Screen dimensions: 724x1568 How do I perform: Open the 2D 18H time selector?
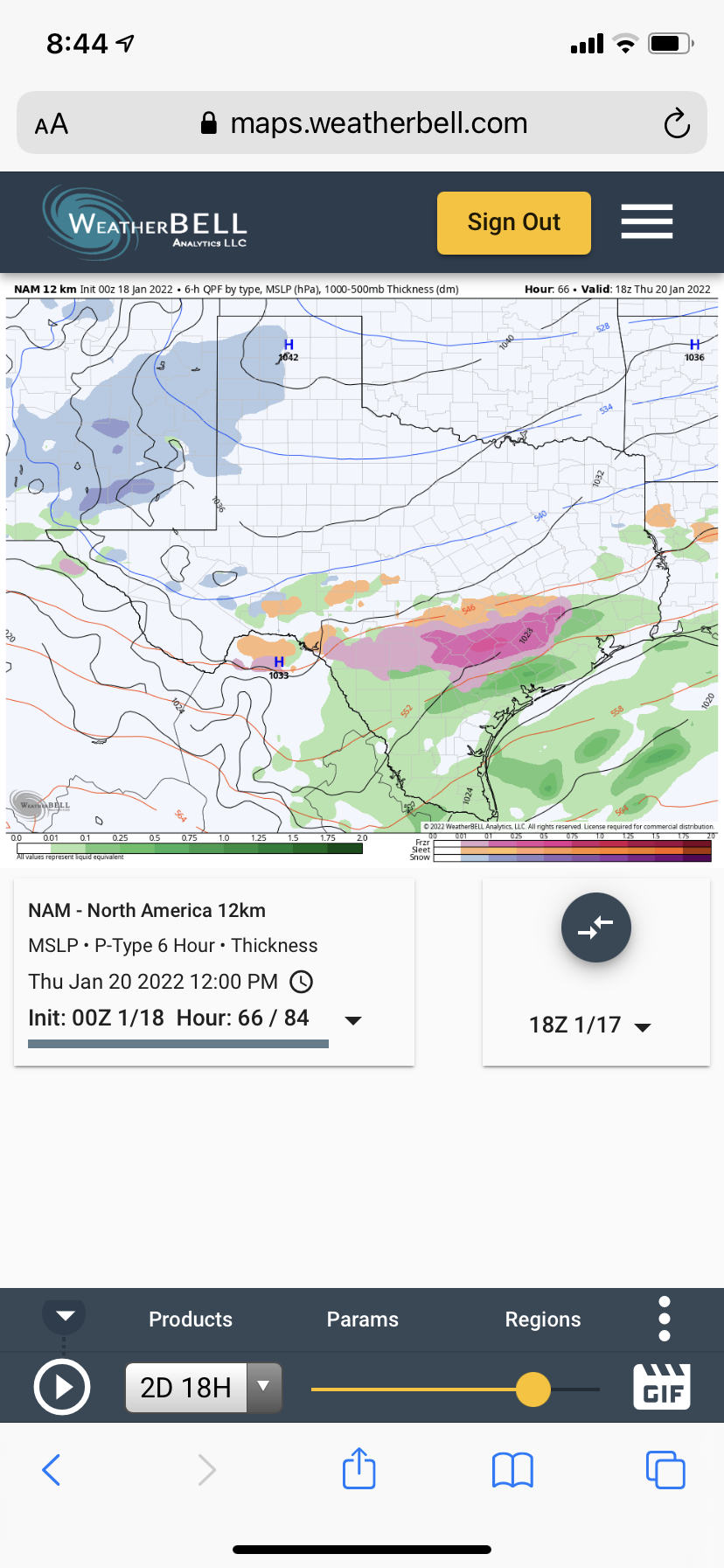pos(203,1388)
